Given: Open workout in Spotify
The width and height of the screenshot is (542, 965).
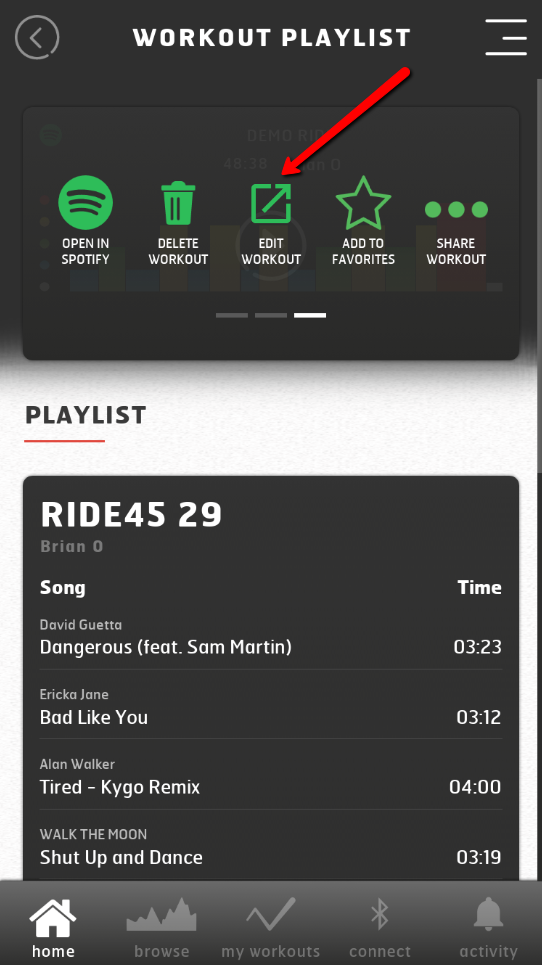Looking at the screenshot, I should click(86, 220).
